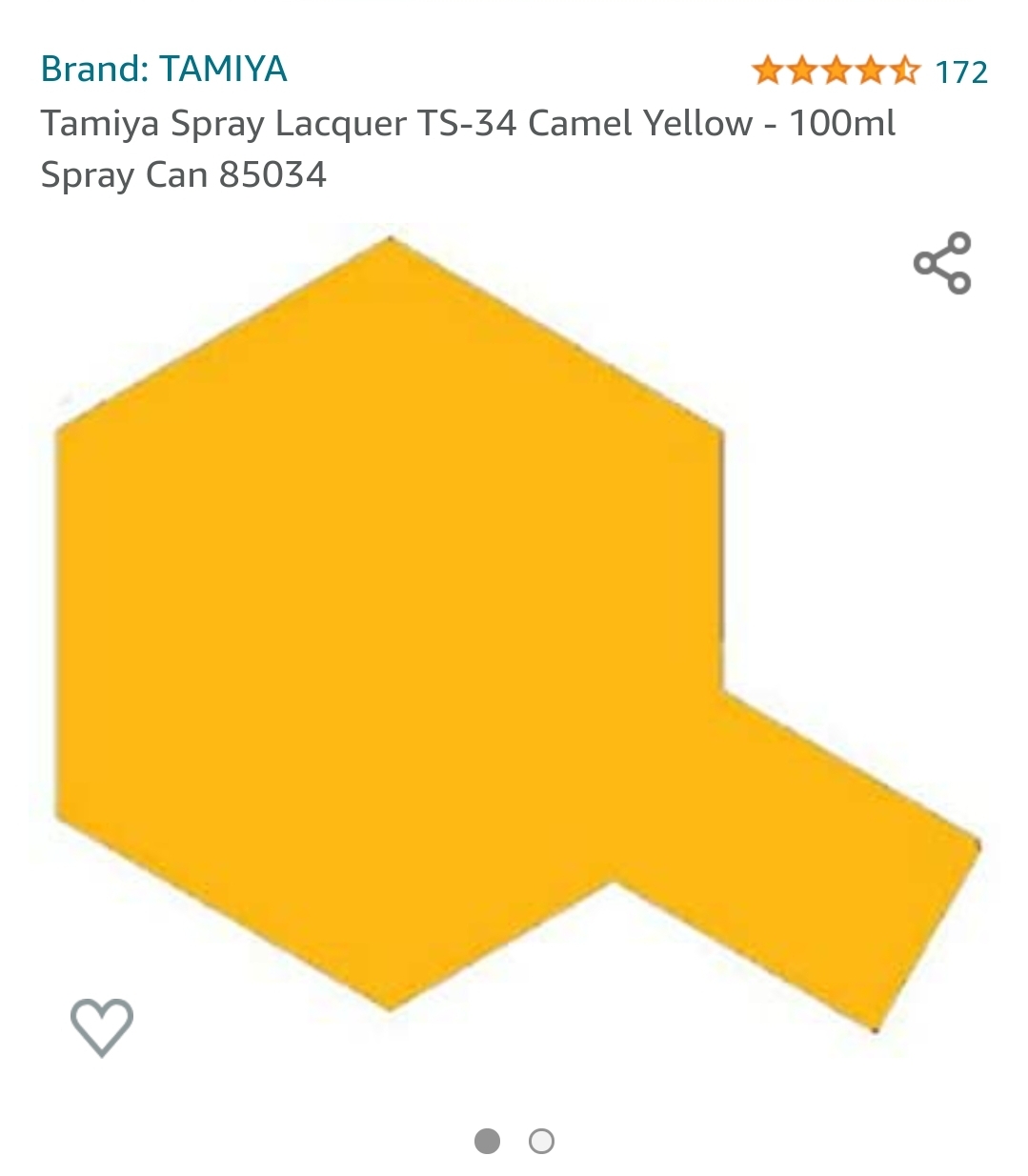Image resolution: width=1028 pixels, height=1176 pixels.
Task: Open the 172 customer ratings
Action: click(x=960, y=72)
